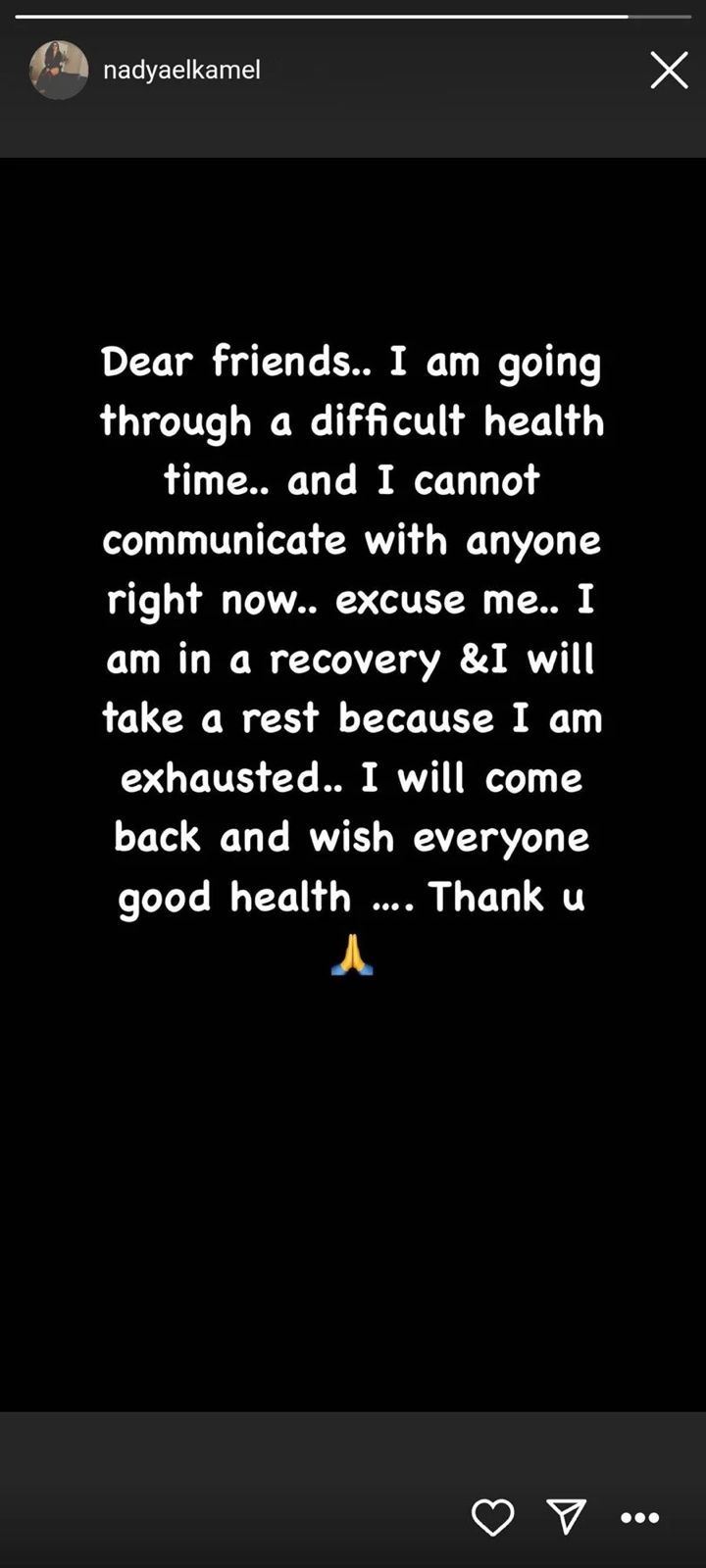The height and width of the screenshot is (1568, 706).
Task: Share this story via the paper plane
Action: tap(567, 1516)
